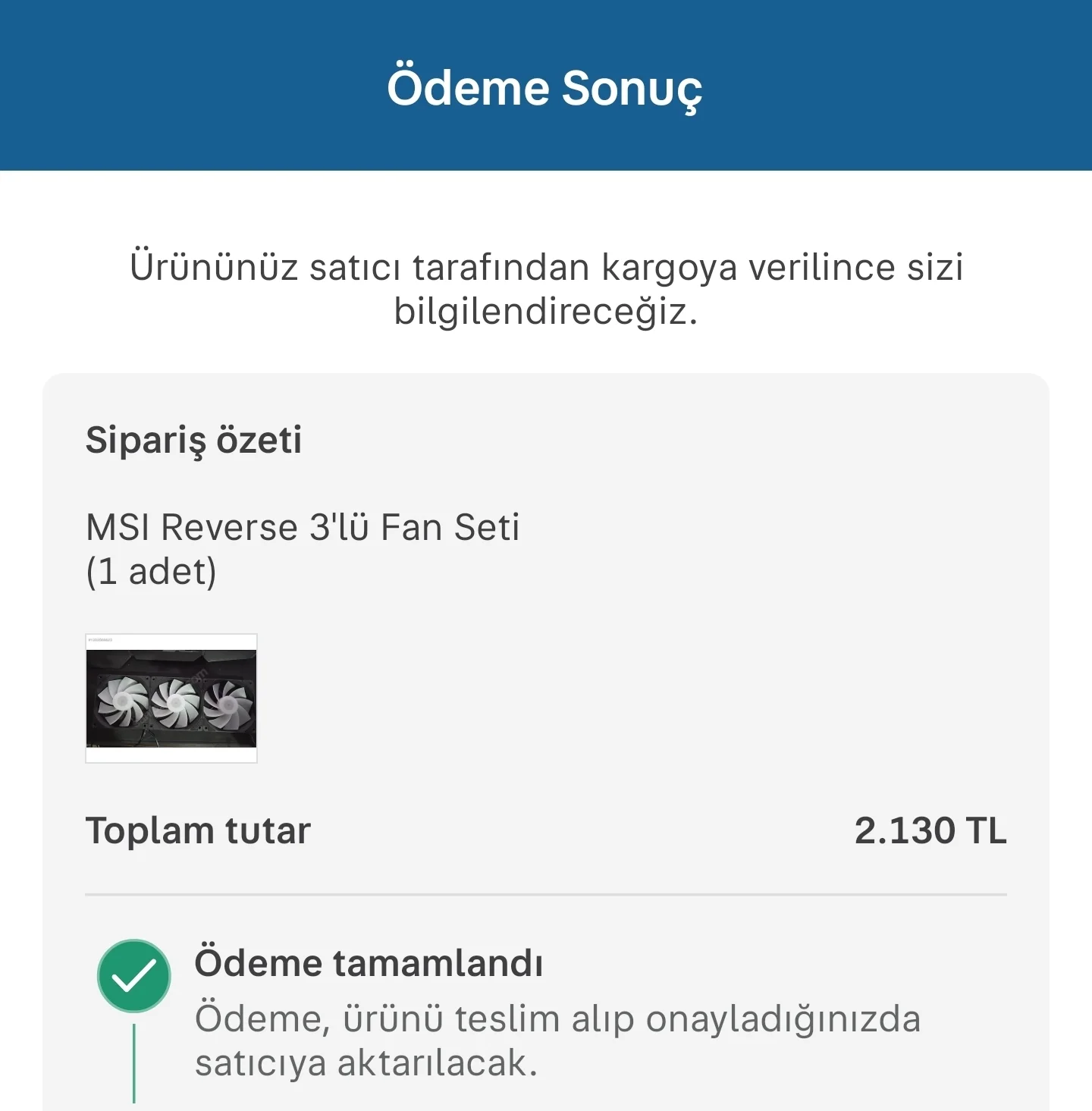Open the MSI Reverse 3'lü Fan Seti listing
This screenshot has height=1111, width=1092.
(x=303, y=529)
